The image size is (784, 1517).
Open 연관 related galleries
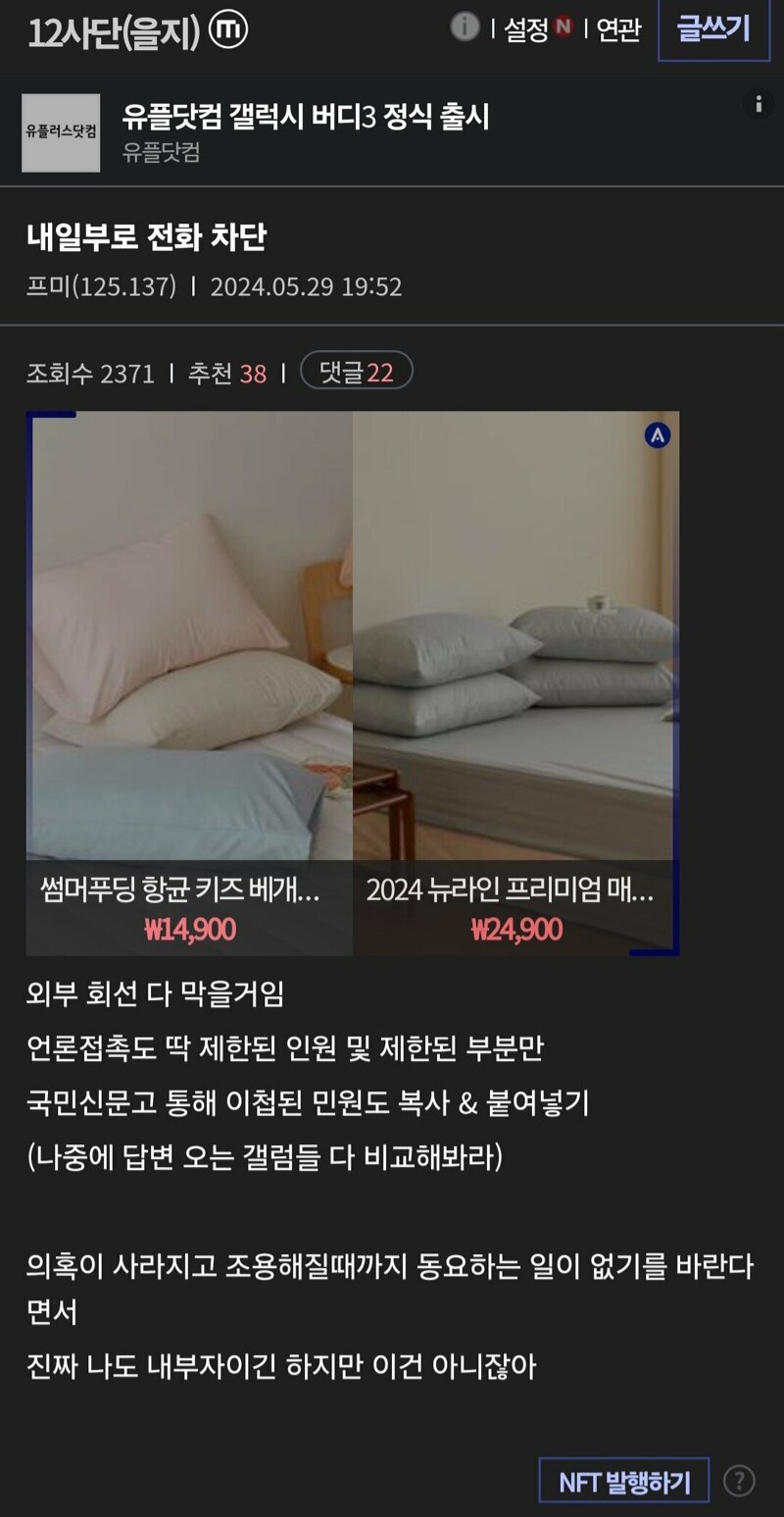point(618,29)
